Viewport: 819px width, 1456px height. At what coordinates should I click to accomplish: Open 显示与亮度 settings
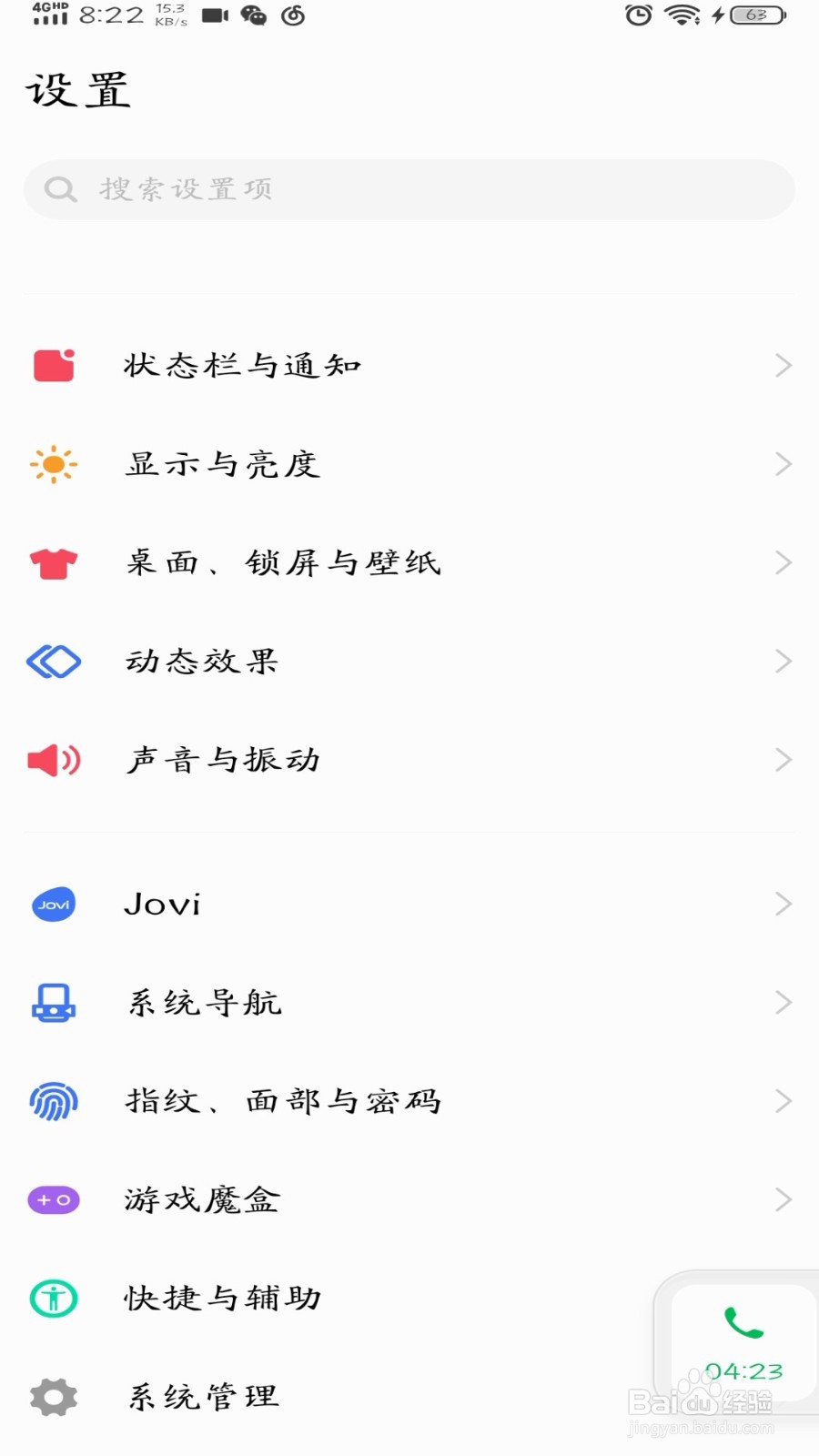(x=409, y=464)
